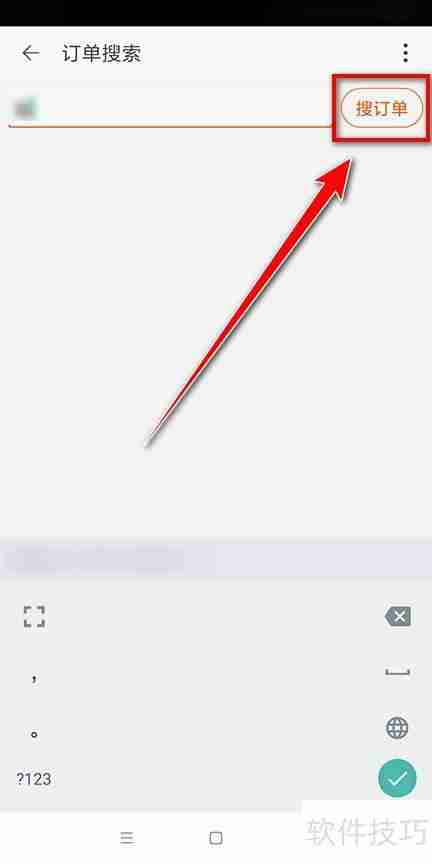Screen dimensions: 432x864
Task: Open recent apps from navigation bar
Action: pyautogui.click(x=127, y=838)
